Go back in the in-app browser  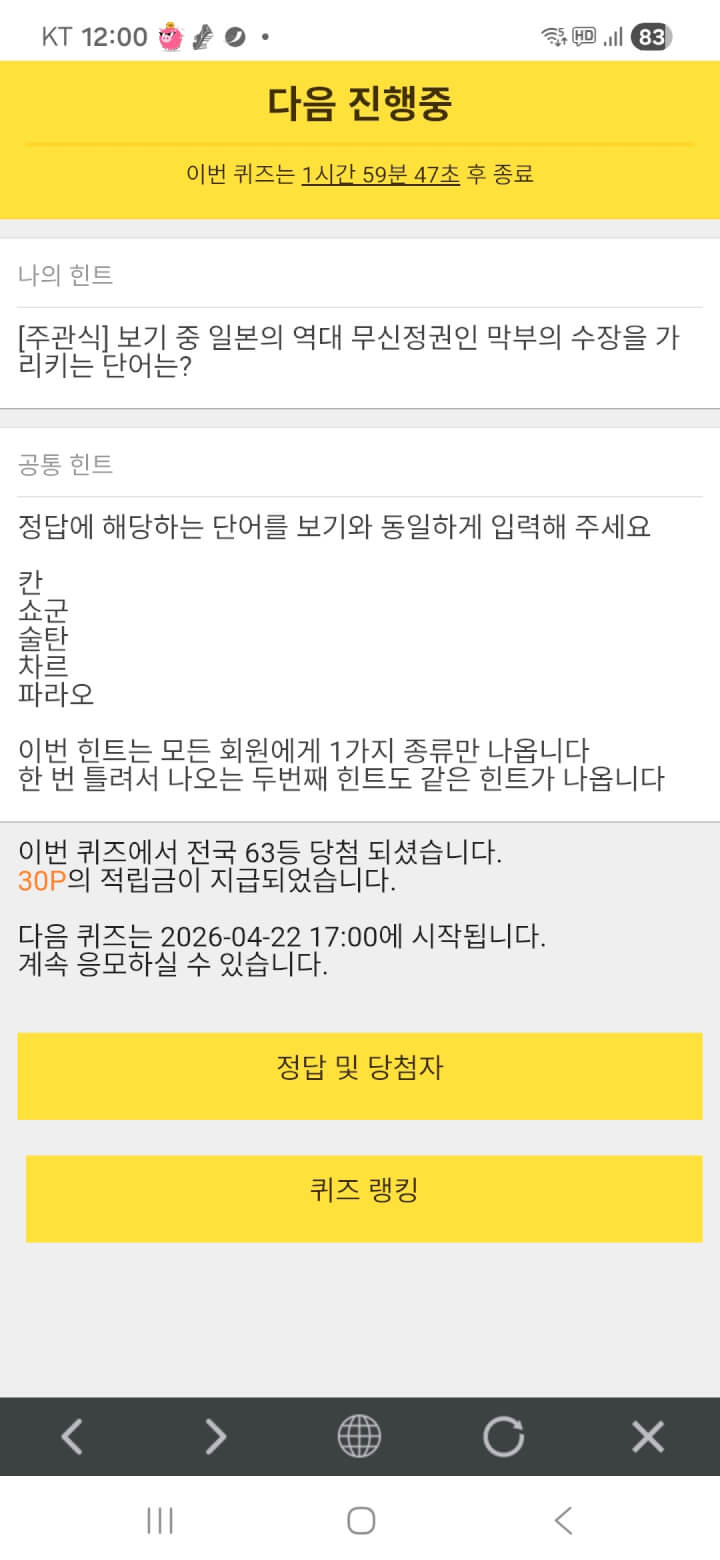pos(72,1437)
